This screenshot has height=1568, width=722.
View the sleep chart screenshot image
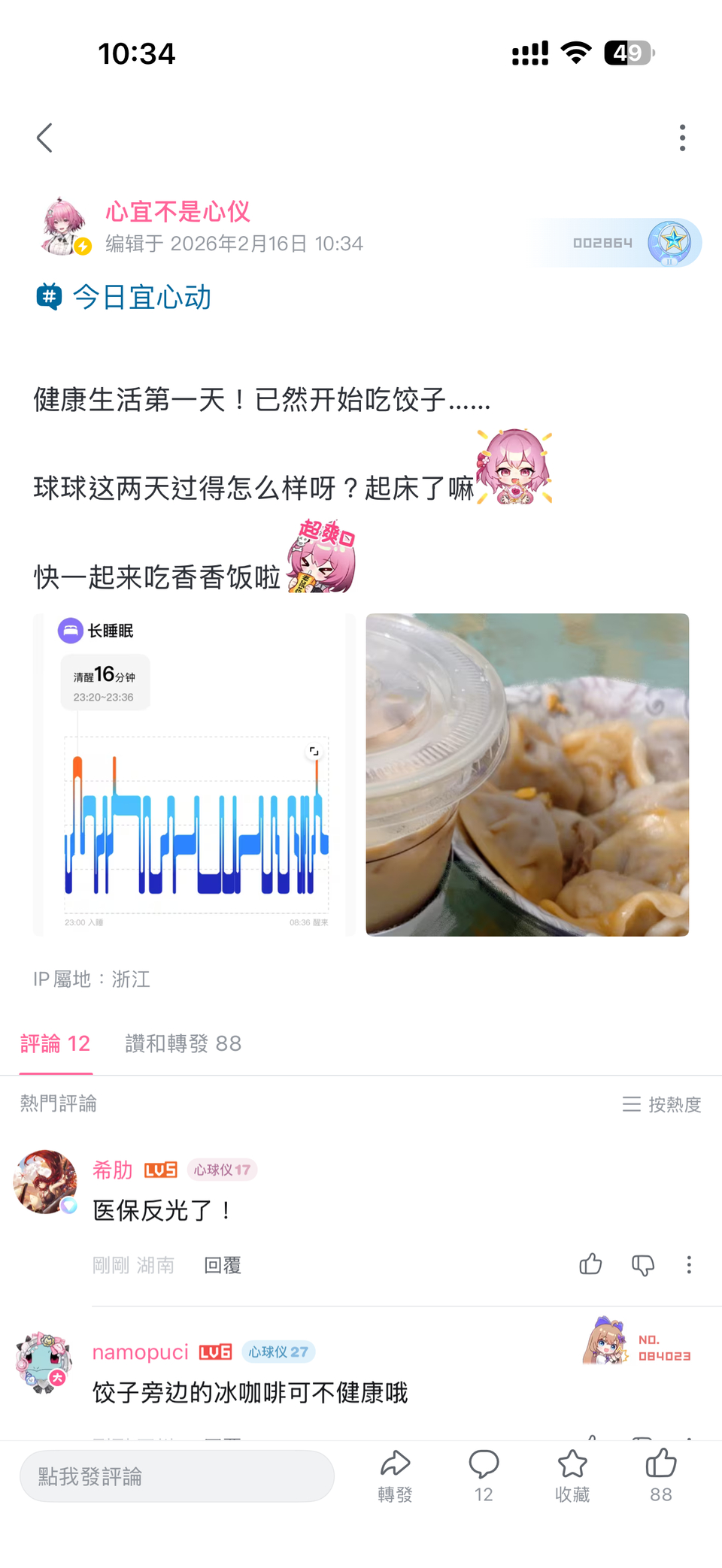(x=194, y=774)
